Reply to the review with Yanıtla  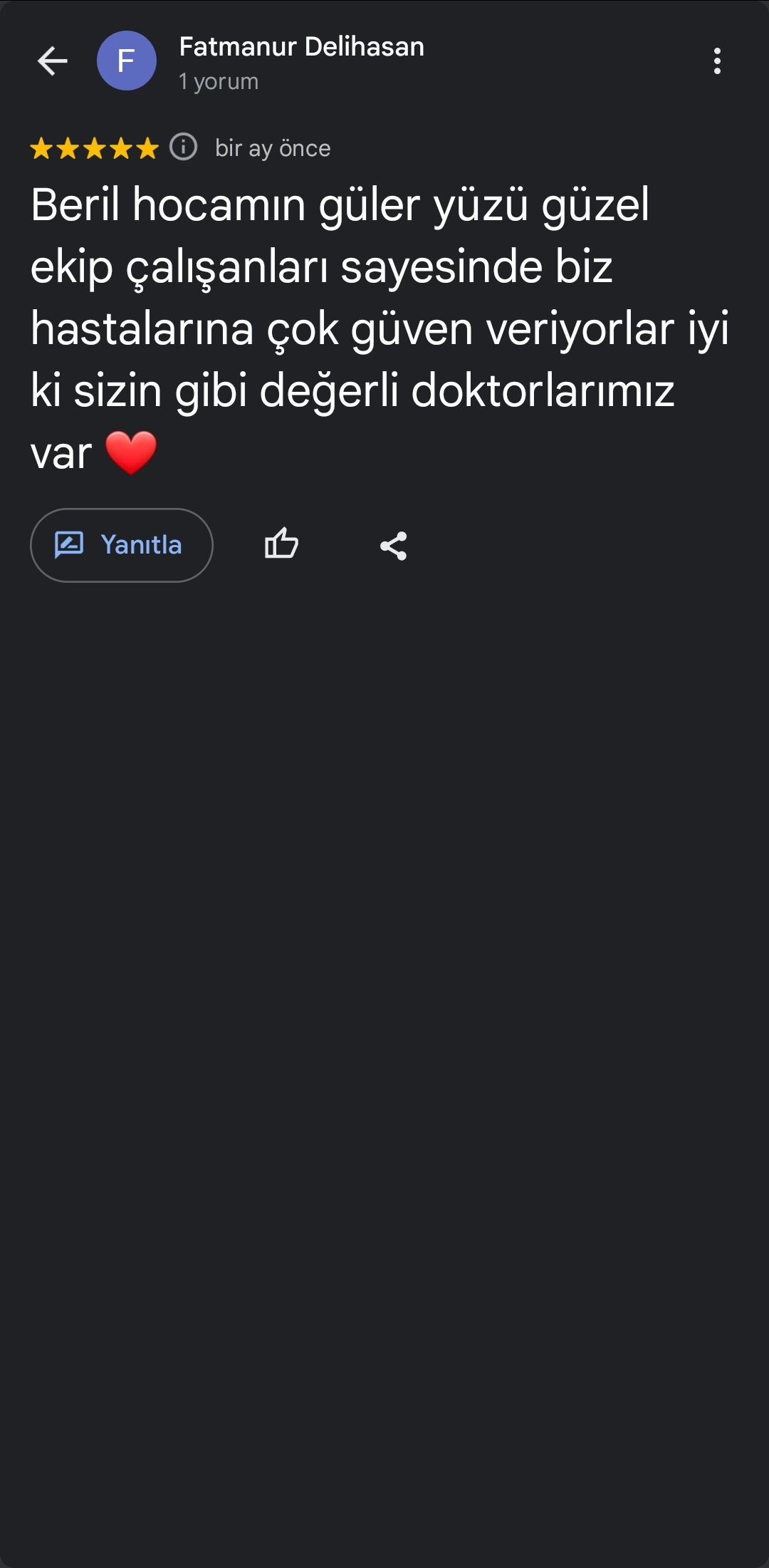122,545
